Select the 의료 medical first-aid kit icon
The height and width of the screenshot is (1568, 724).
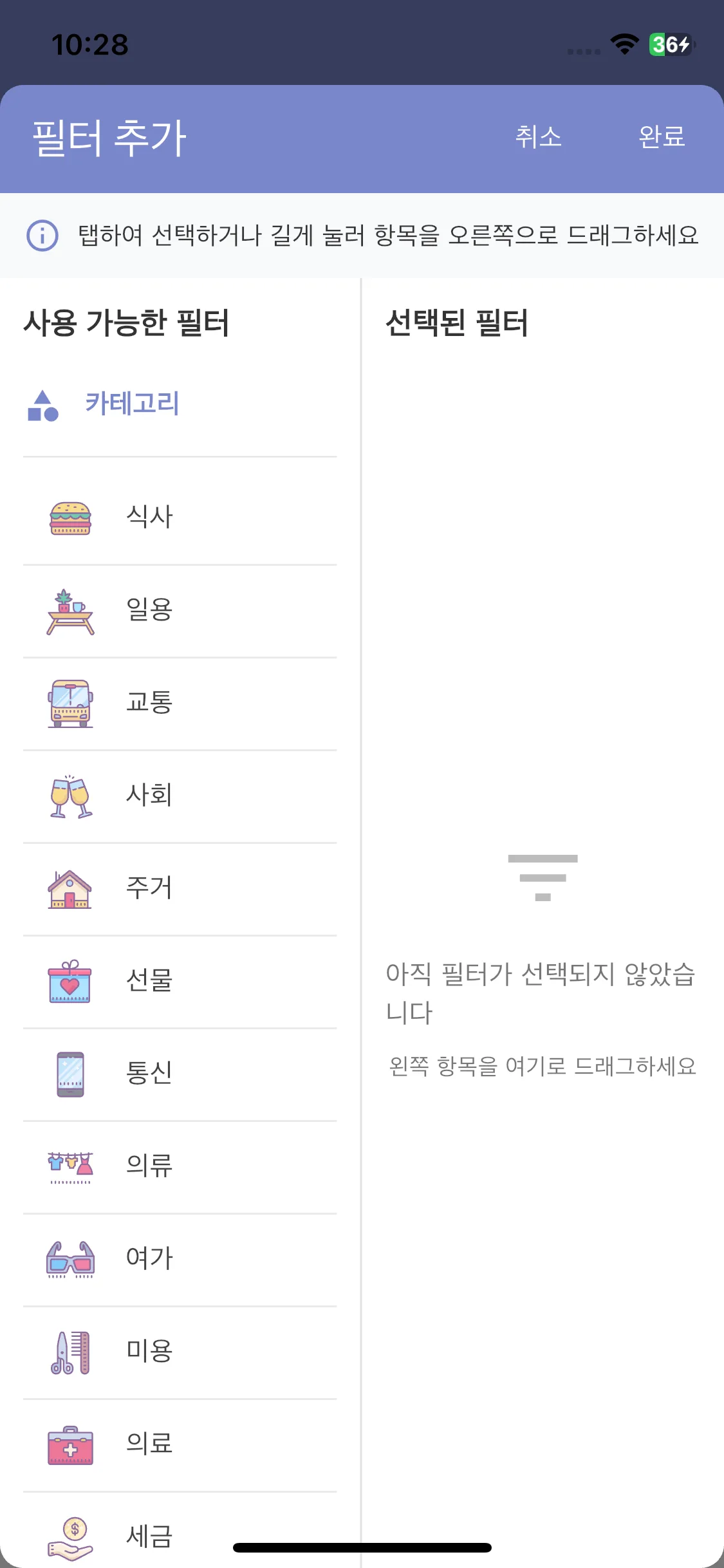pyautogui.click(x=71, y=1444)
